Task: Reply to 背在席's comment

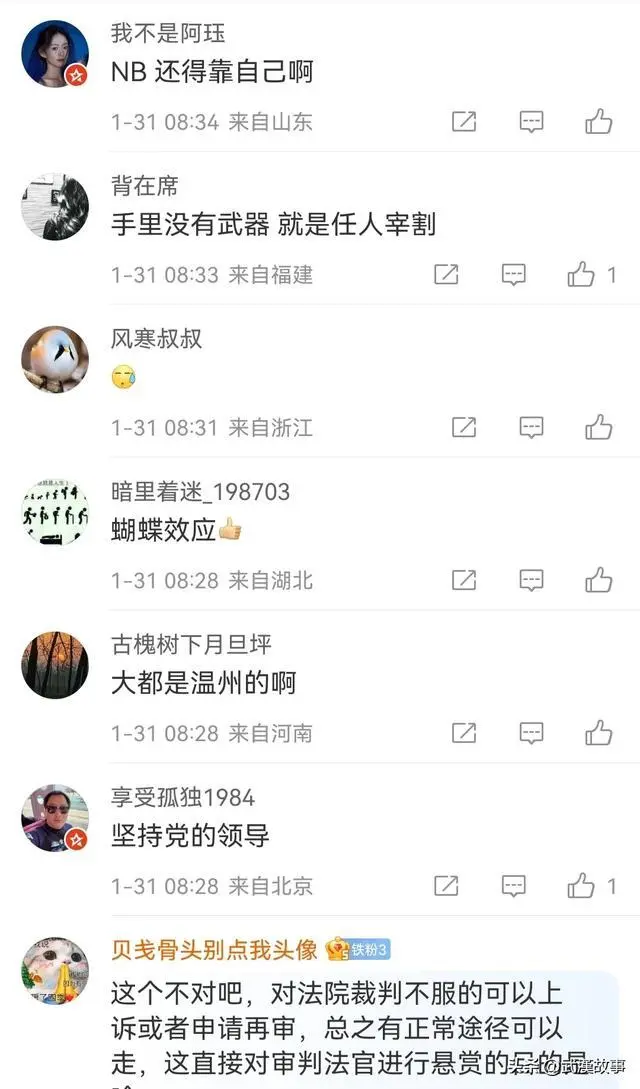Action: pos(513,274)
